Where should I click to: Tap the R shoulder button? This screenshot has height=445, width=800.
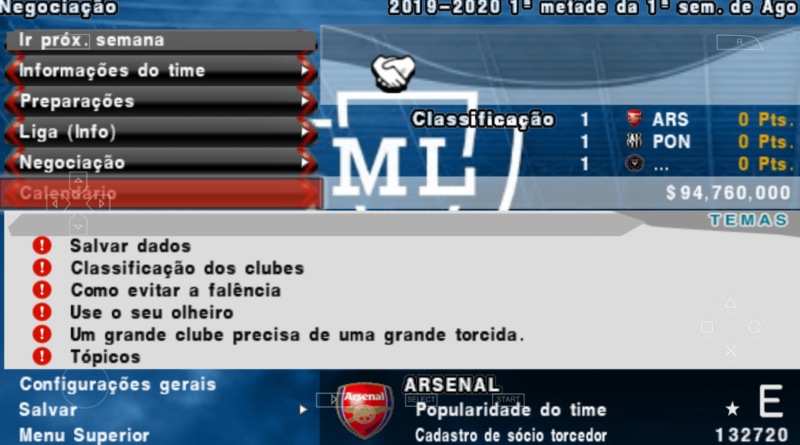coord(738,42)
